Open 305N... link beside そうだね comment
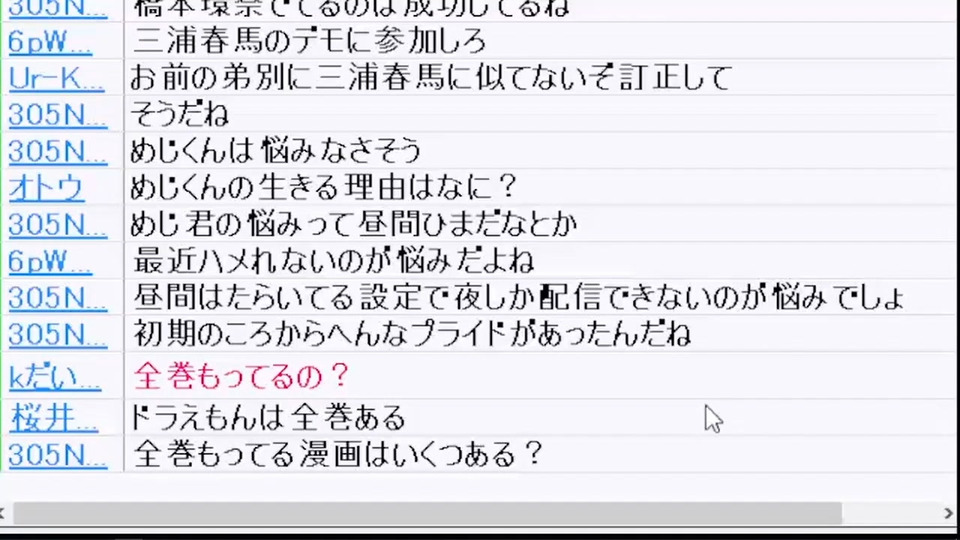This screenshot has height=540, width=960. (57, 114)
